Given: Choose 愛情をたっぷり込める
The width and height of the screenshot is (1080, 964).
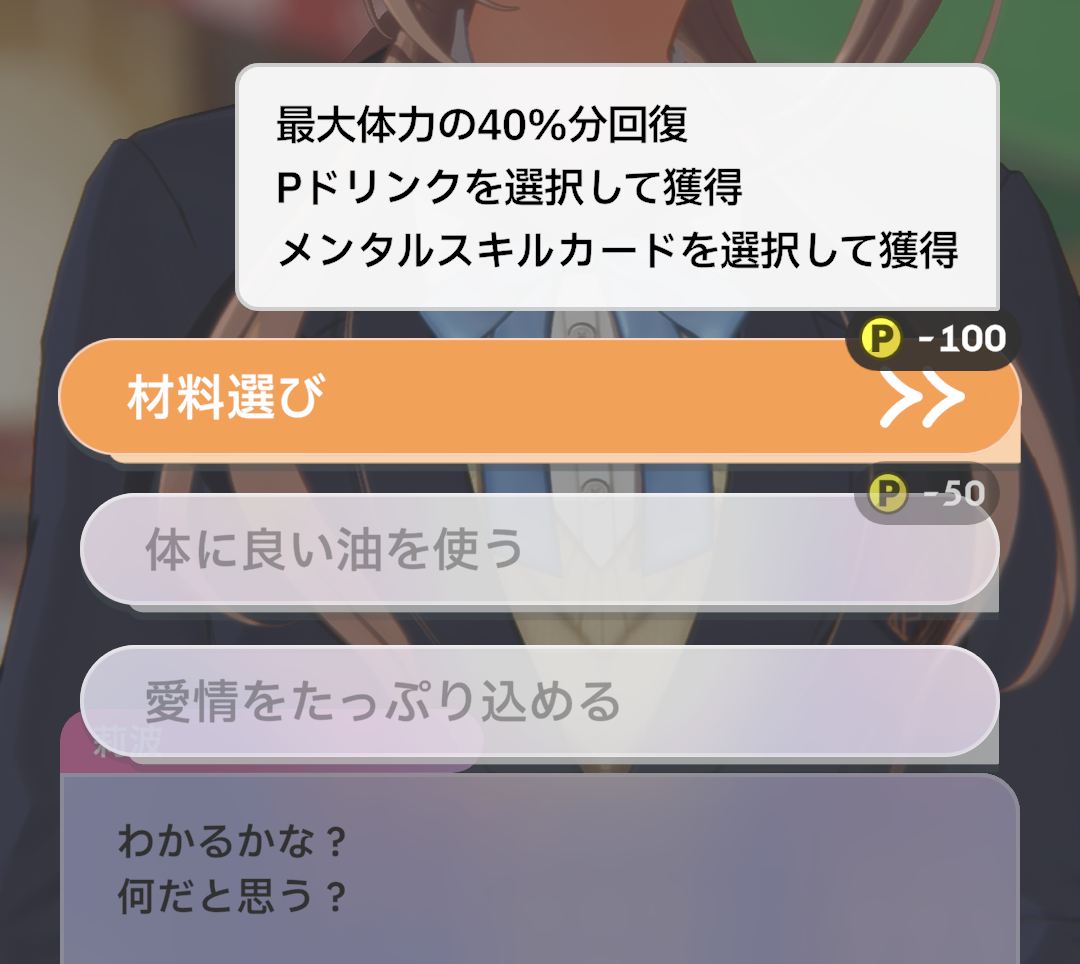Looking at the screenshot, I should pos(540,701).
